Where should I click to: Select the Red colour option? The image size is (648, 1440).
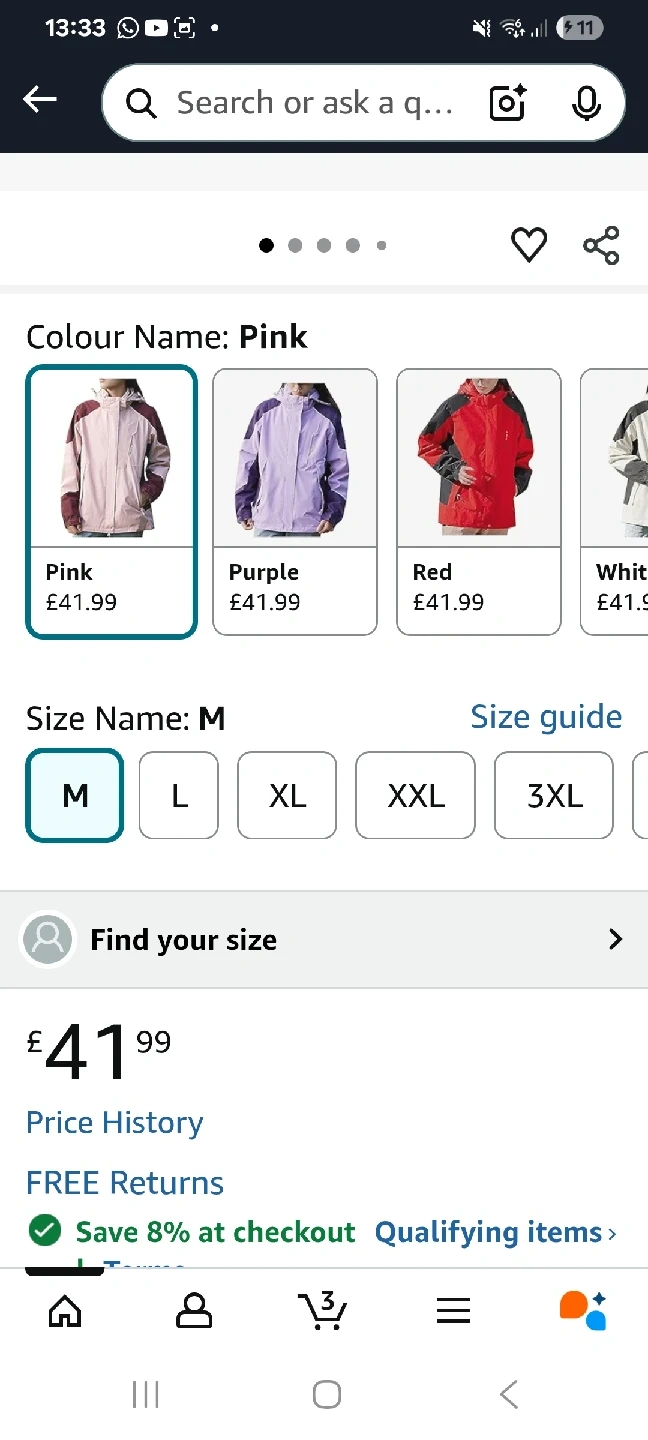point(478,501)
